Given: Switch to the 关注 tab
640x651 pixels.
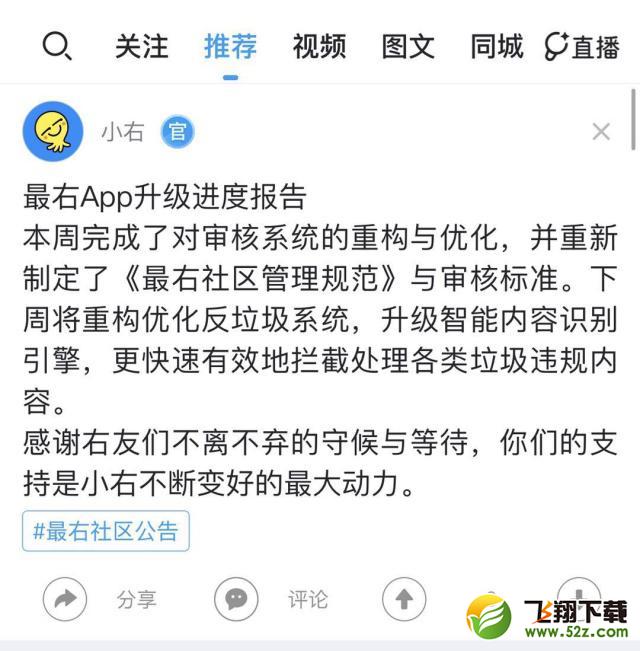Looking at the screenshot, I should (x=141, y=46).
